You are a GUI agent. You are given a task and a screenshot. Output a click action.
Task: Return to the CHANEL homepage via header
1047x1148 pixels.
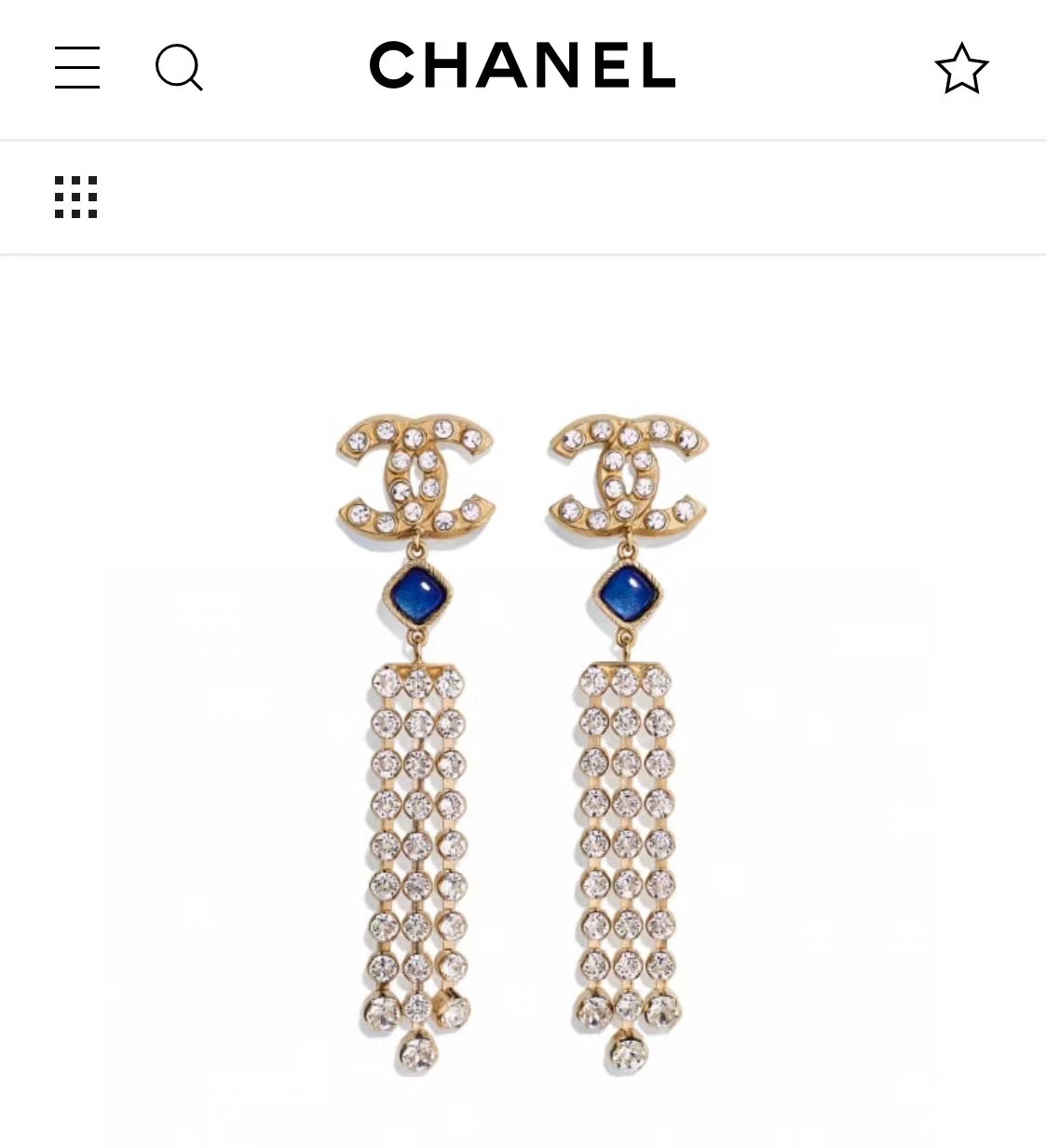[522, 66]
